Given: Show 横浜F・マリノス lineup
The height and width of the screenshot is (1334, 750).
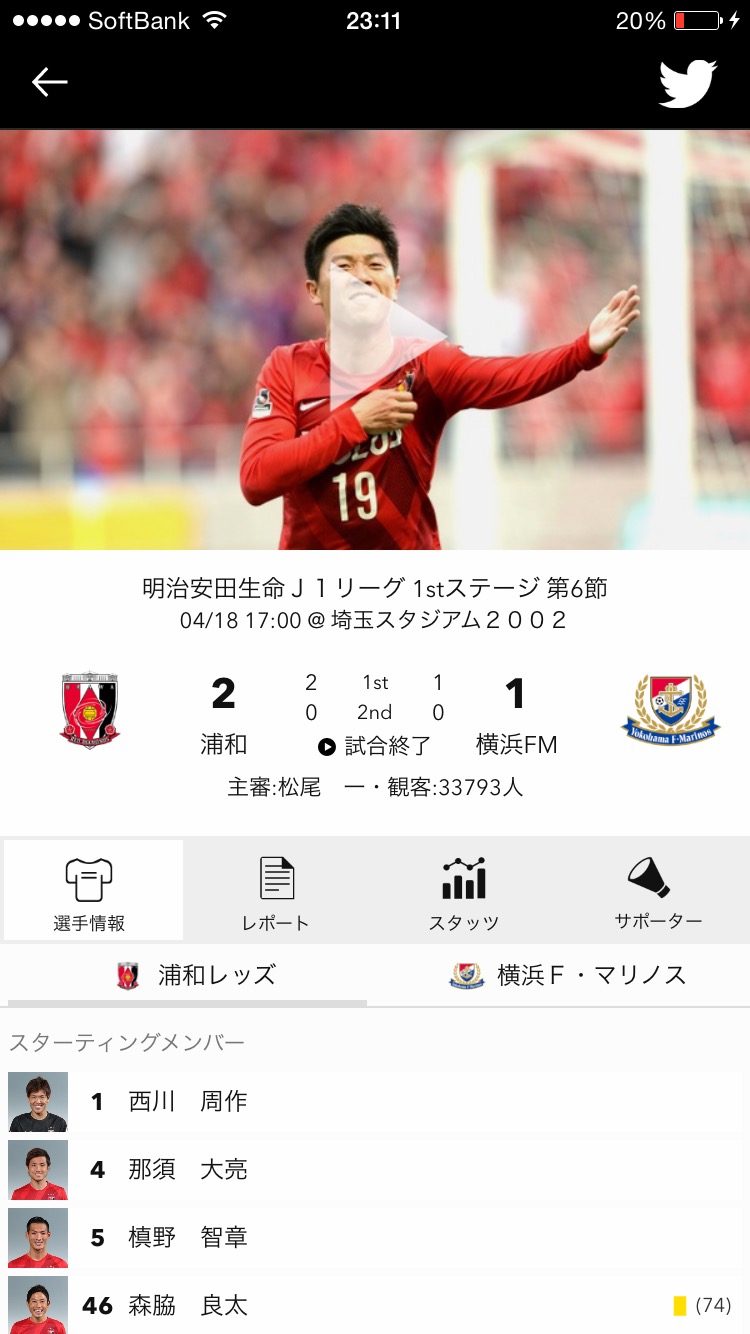Looking at the screenshot, I should pos(567,975).
